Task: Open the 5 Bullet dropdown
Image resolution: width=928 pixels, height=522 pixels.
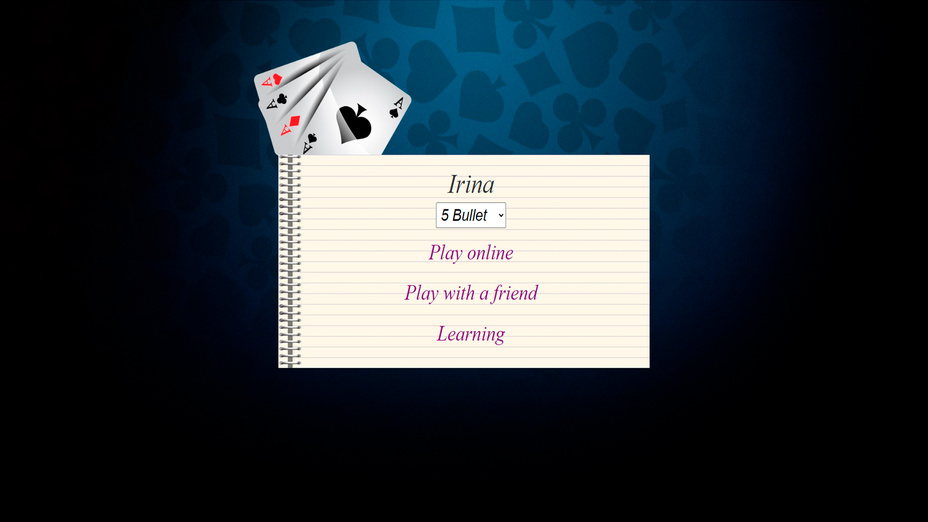Action: click(x=470, y=215)
